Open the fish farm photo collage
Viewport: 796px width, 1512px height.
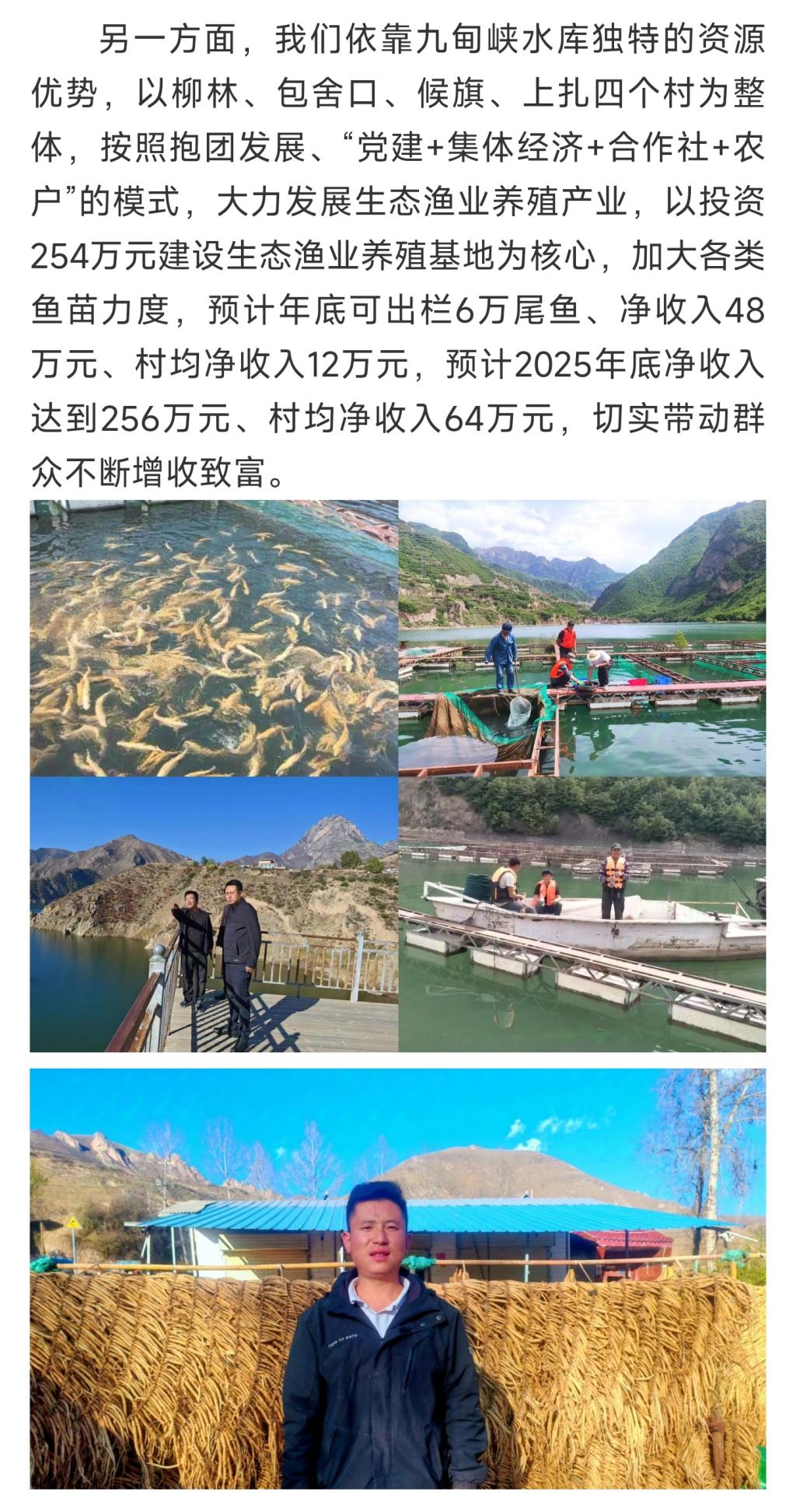[398, 775]
